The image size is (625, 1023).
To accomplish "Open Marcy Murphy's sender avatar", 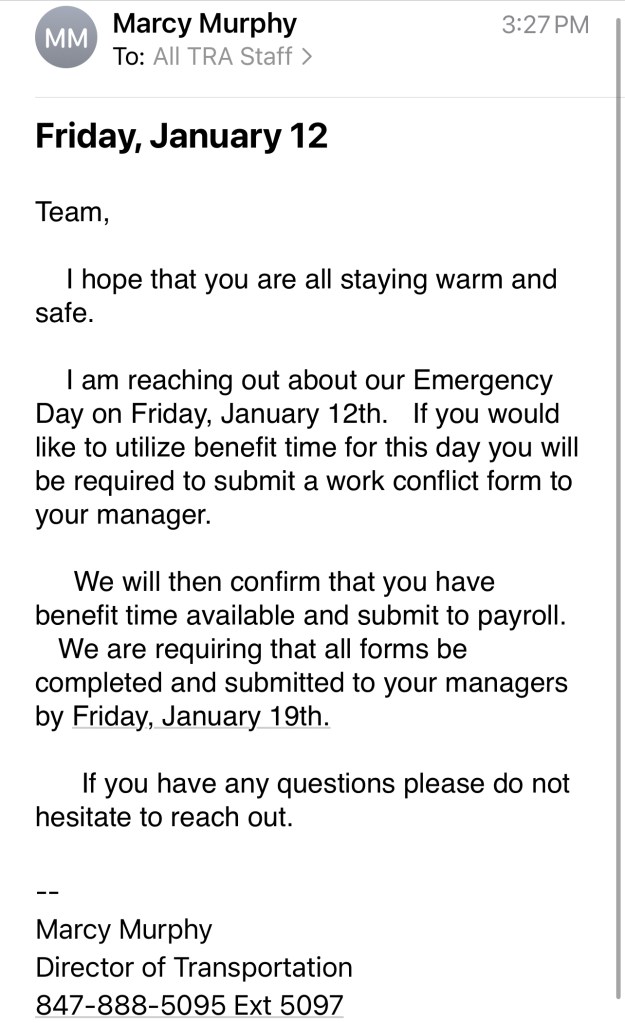I will point(67,38).
